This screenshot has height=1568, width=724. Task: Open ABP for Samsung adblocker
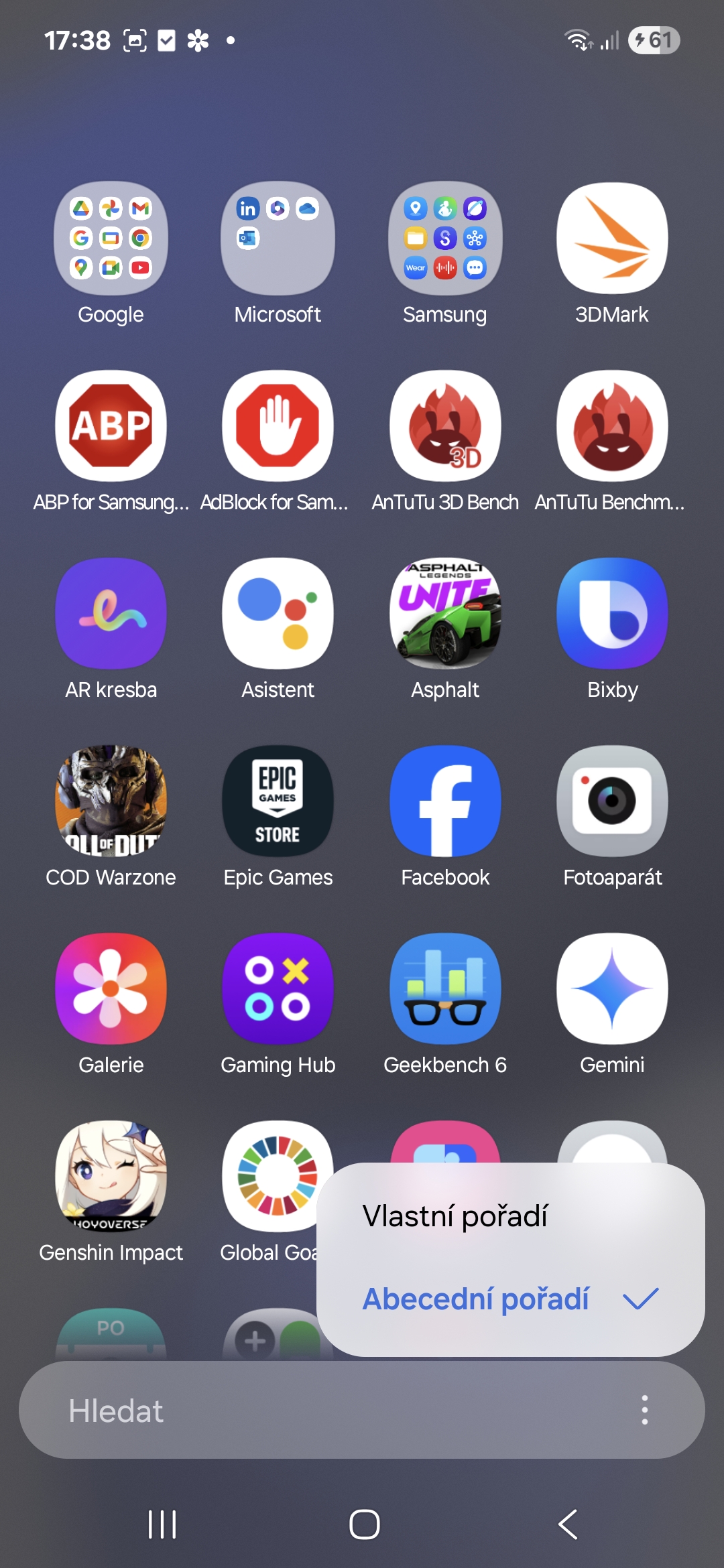[111, 426]
